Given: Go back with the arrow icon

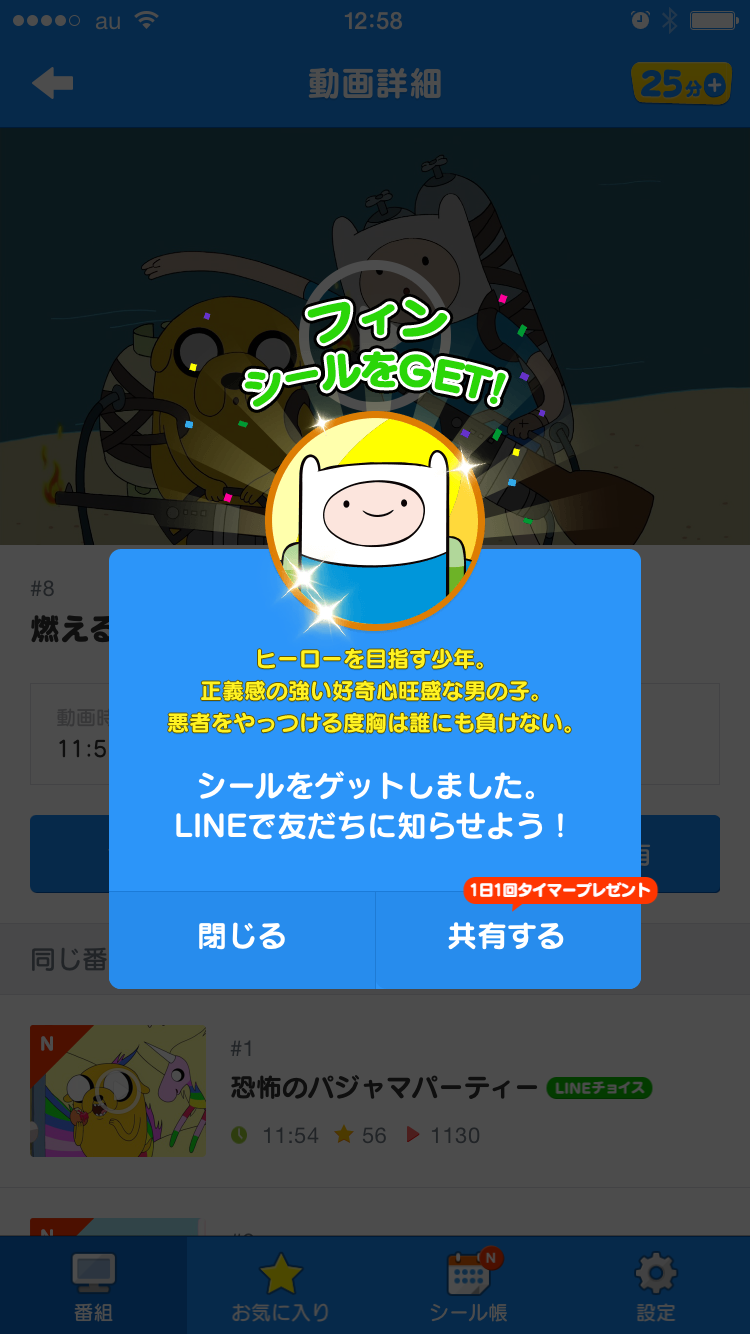Looking at the screenshot, I should [52, 83].
